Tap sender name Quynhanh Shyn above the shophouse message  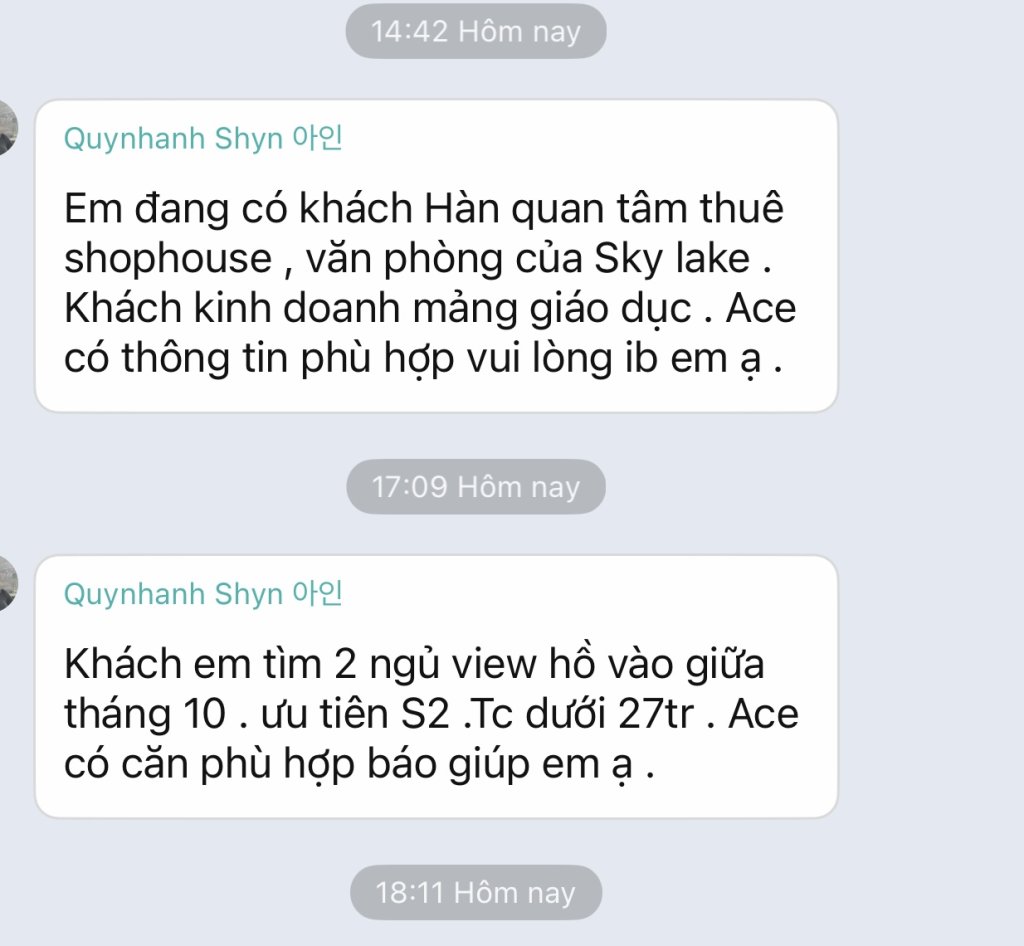click(x=203, y=139)
